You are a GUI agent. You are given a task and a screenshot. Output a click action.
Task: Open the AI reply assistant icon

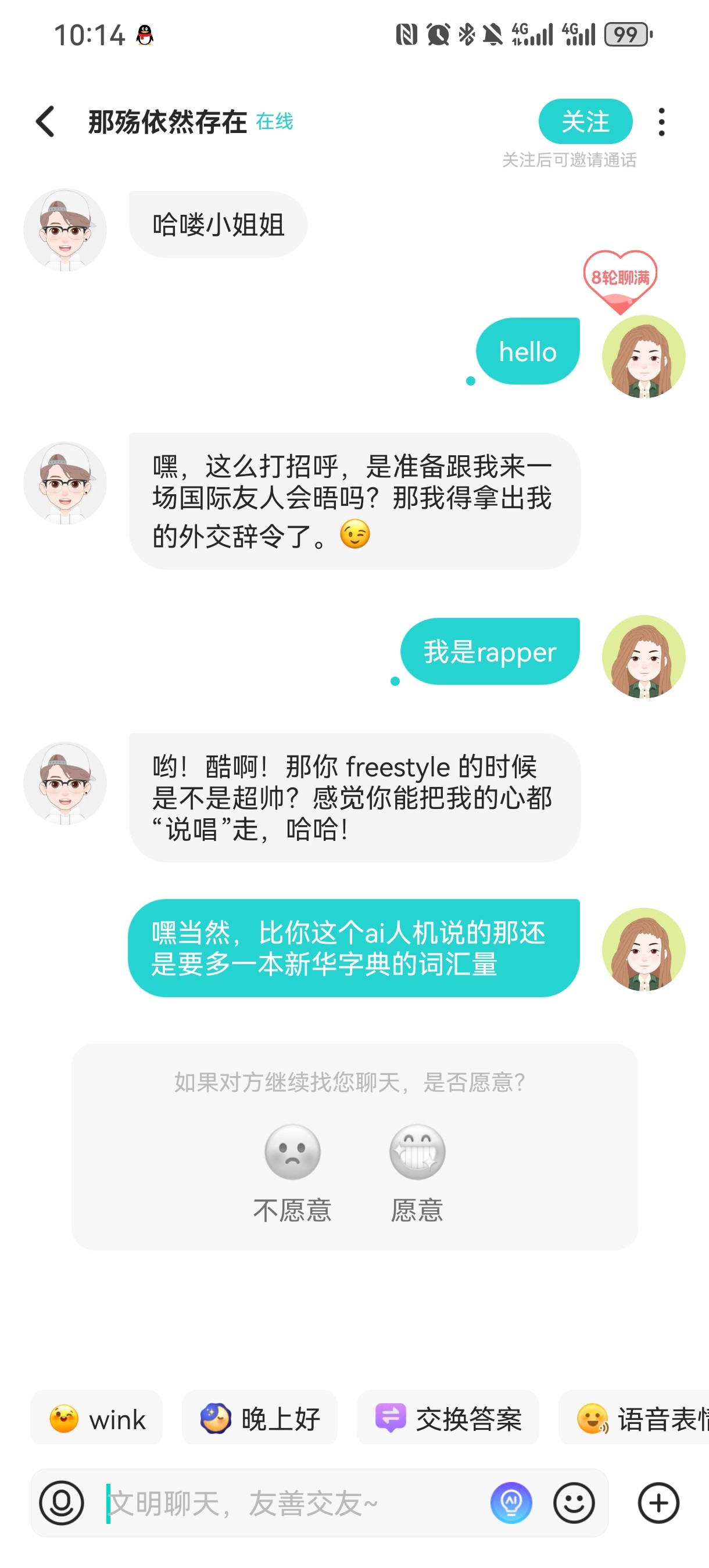511,1503
